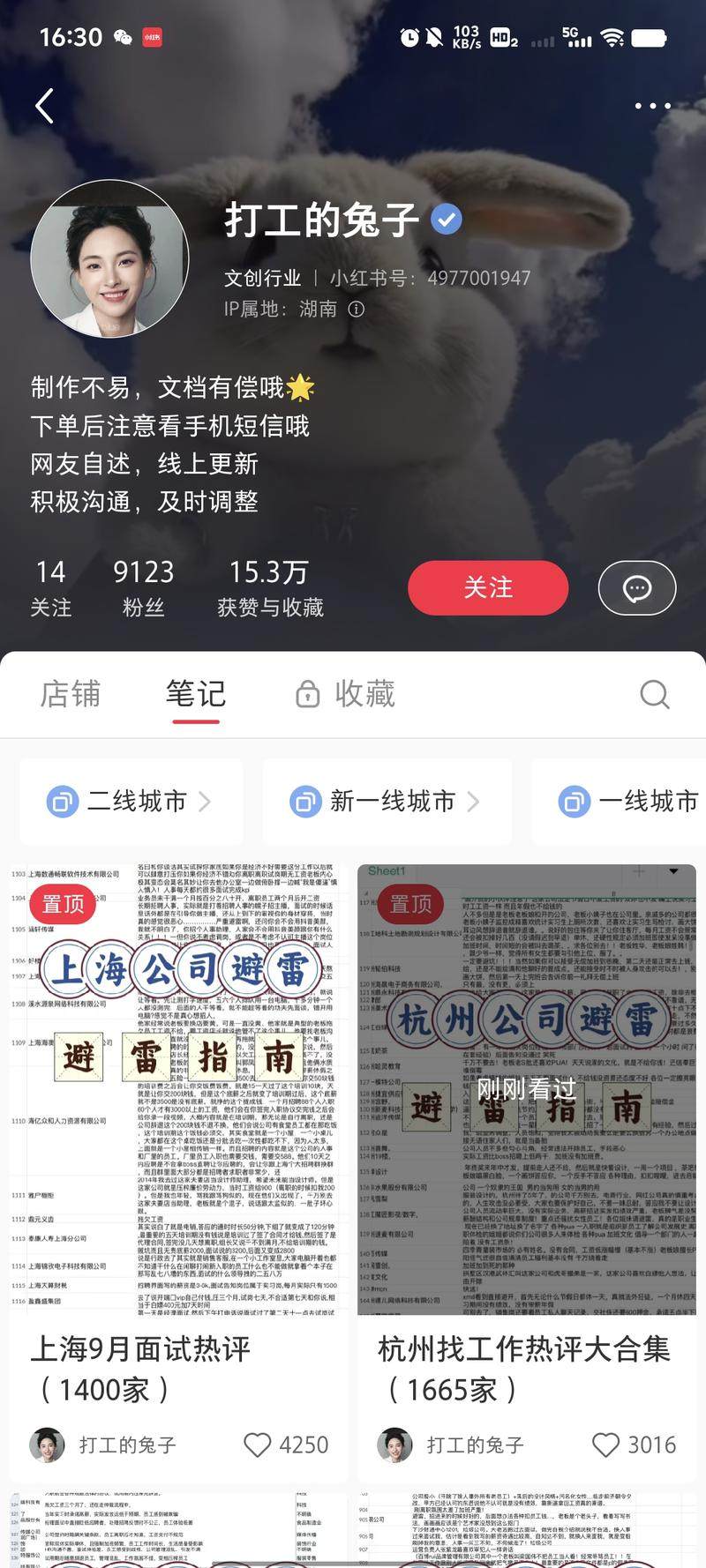Open the 14 关注 following list
This screenshot has height=1568, width=706.
(x=51, y=587)
